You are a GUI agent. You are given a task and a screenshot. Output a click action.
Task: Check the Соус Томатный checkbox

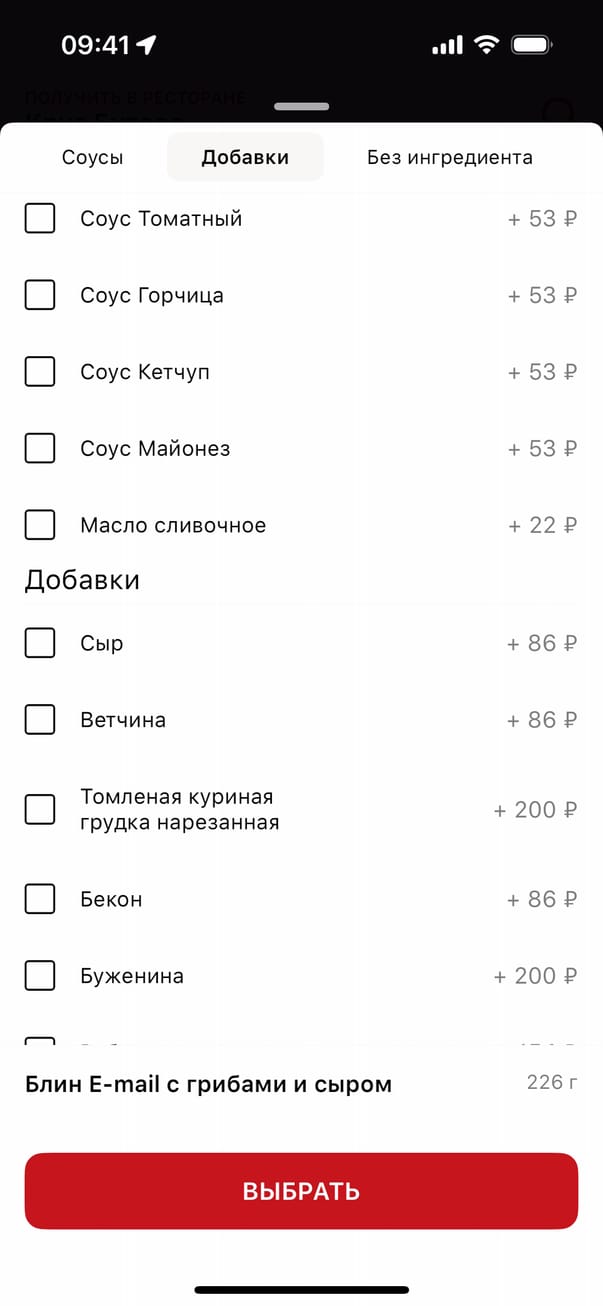tap(40, 218)
